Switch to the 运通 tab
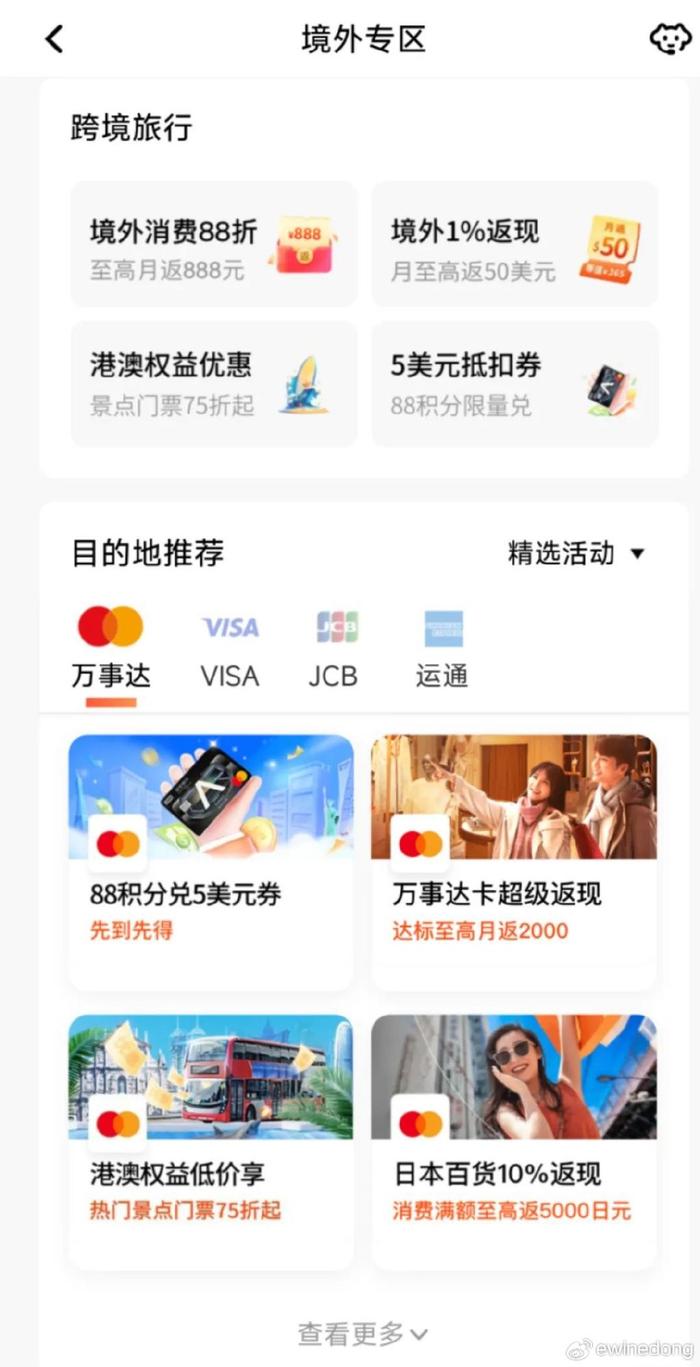The image size is (700, 1367). point(442,650)
